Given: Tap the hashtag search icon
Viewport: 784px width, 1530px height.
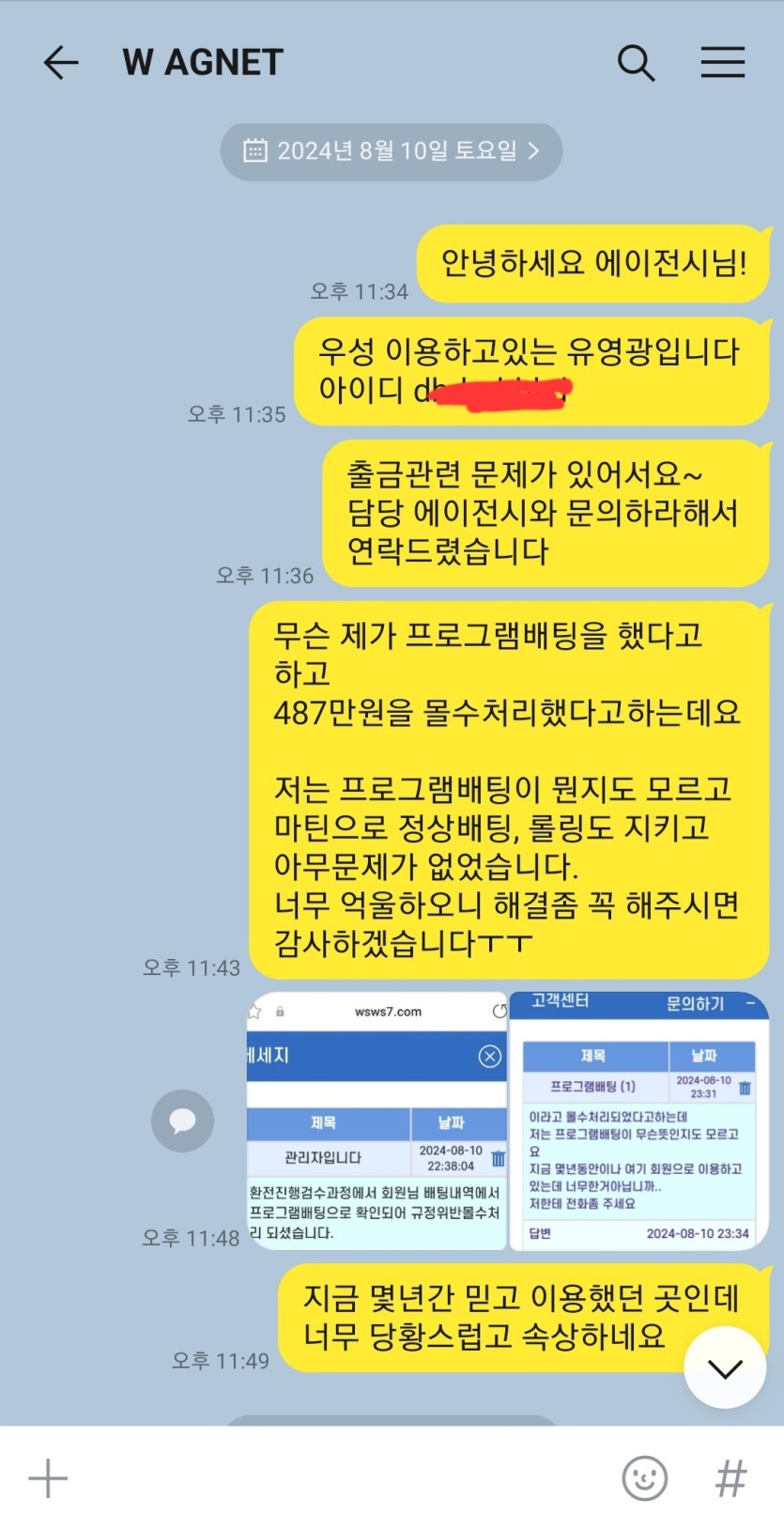Looking at the screenshot, I should tap(730, 1478).
